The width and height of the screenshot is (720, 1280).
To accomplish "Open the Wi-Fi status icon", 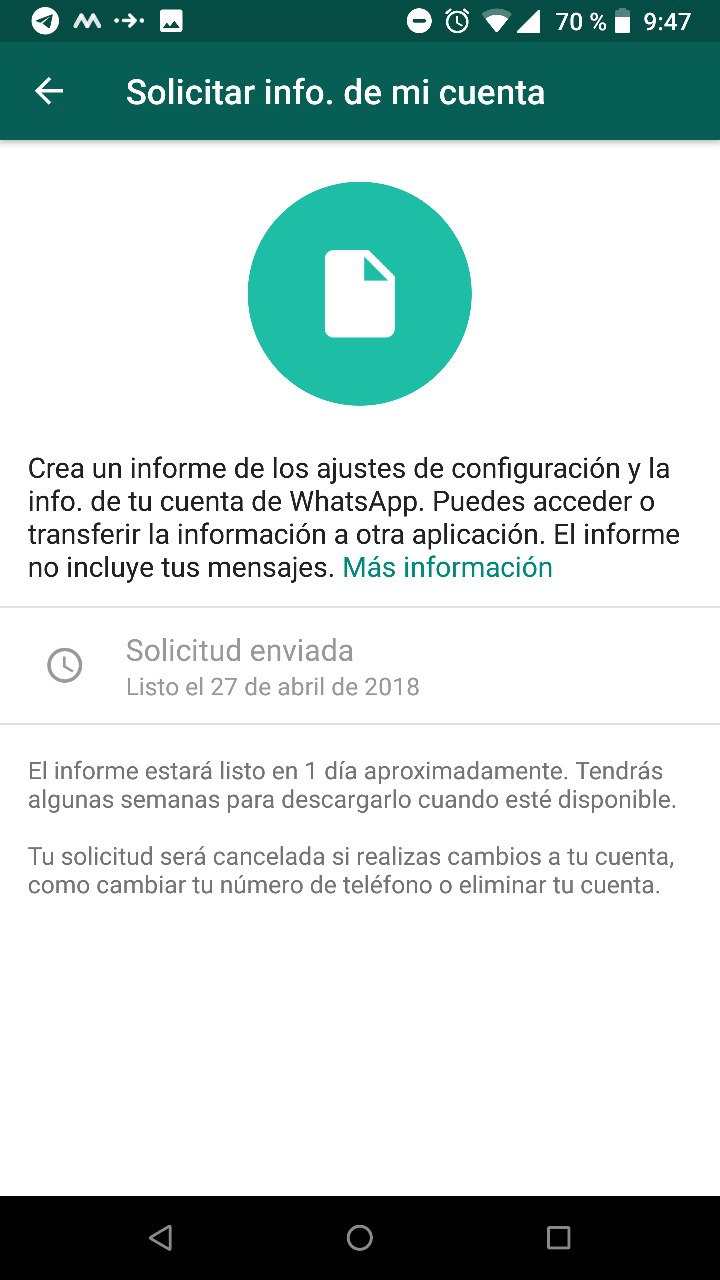I will tap(494, 19).
